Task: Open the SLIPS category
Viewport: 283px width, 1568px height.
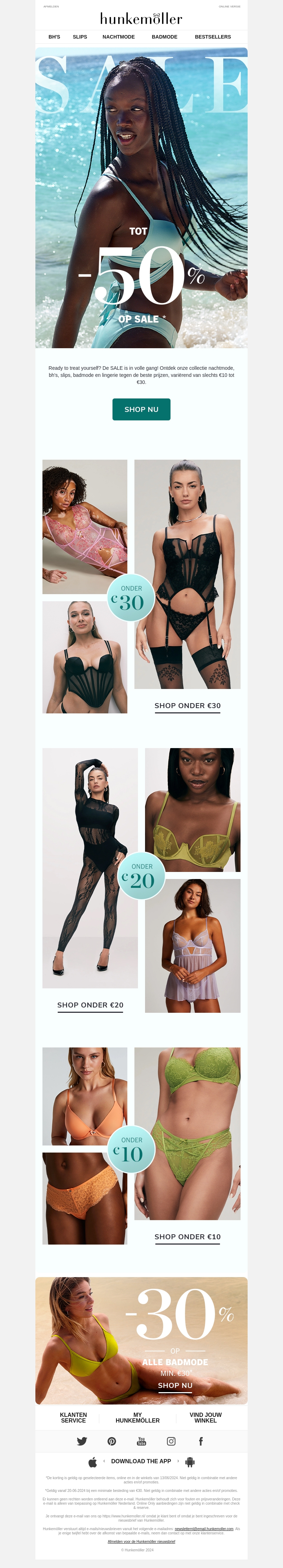Action: [80, 37]
